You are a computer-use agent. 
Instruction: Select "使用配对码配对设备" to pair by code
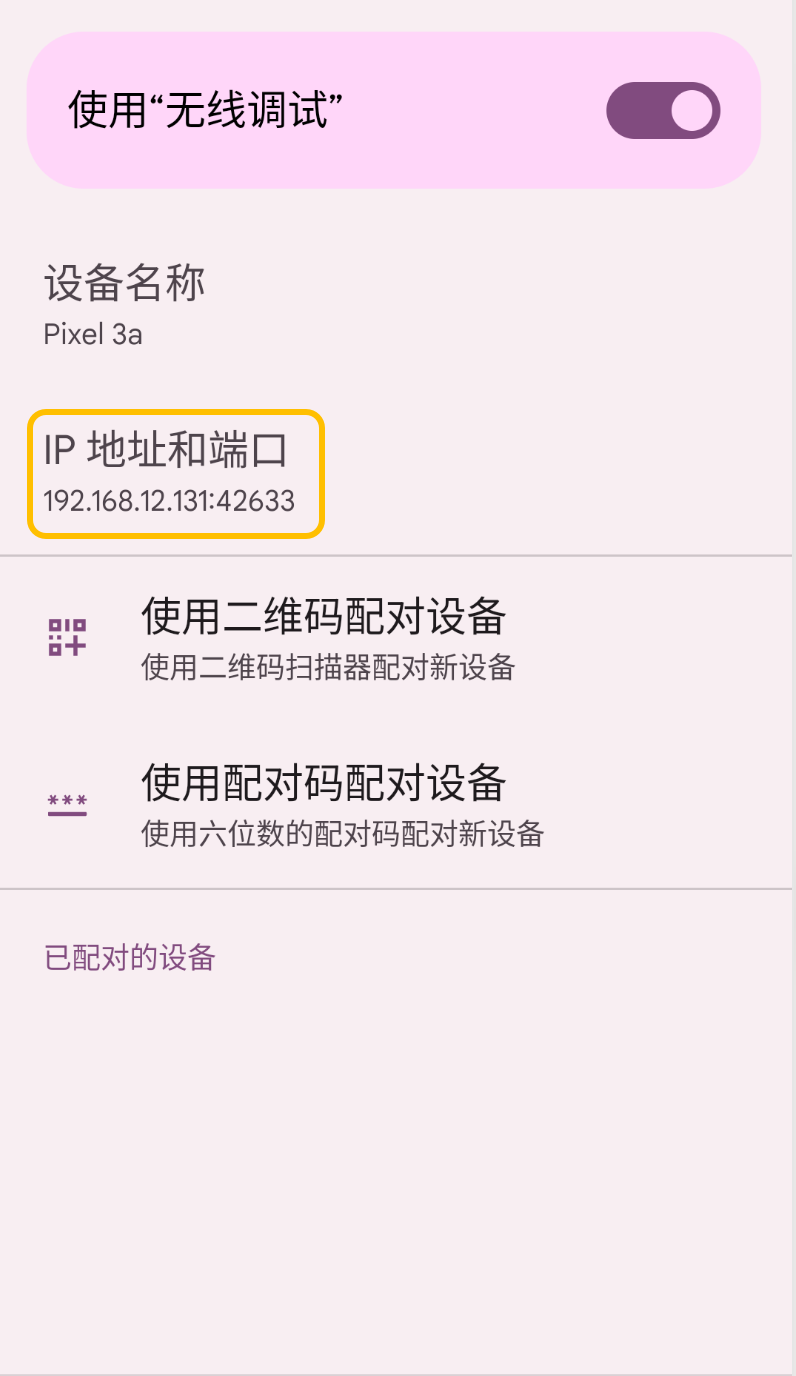324,803
